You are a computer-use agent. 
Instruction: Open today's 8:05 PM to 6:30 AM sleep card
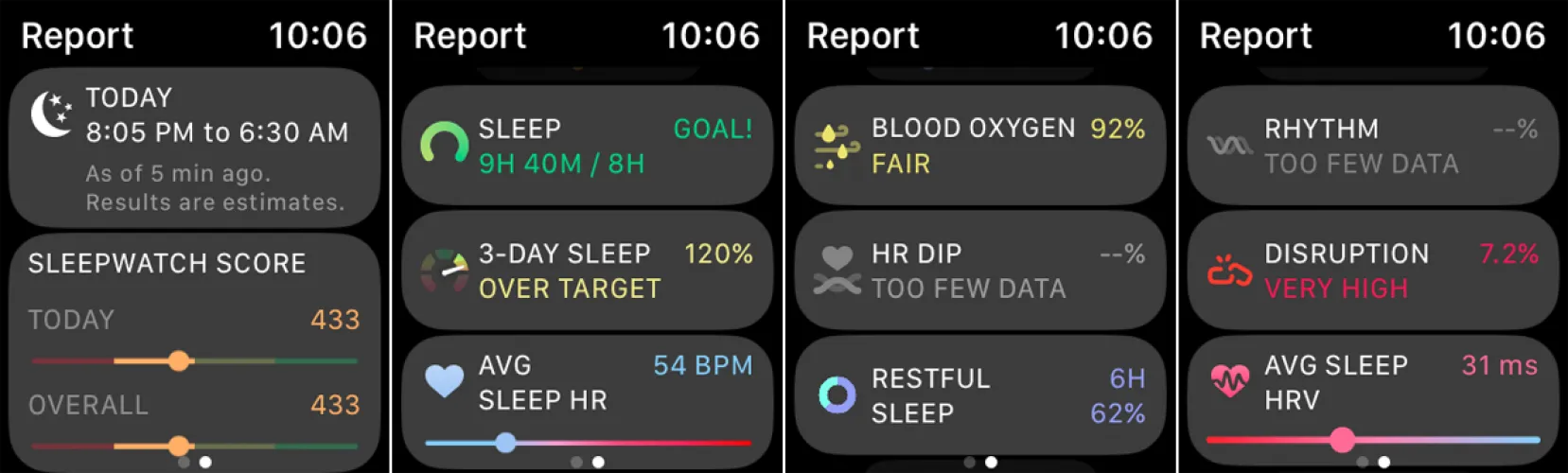(x=194, y=148)
